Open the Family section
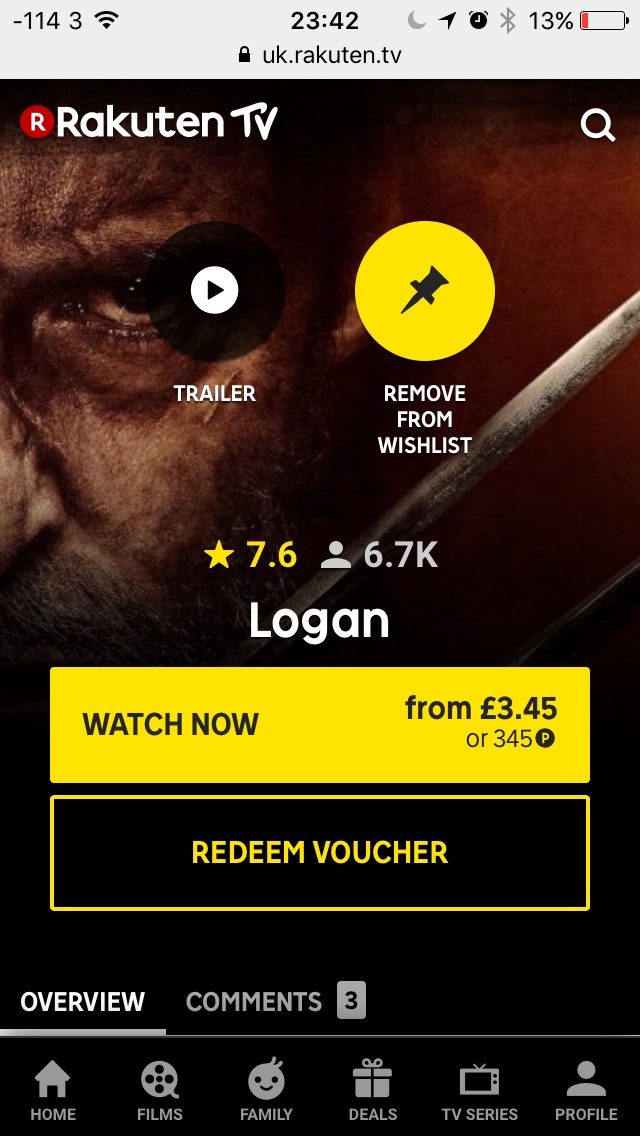 (266, 1091)
